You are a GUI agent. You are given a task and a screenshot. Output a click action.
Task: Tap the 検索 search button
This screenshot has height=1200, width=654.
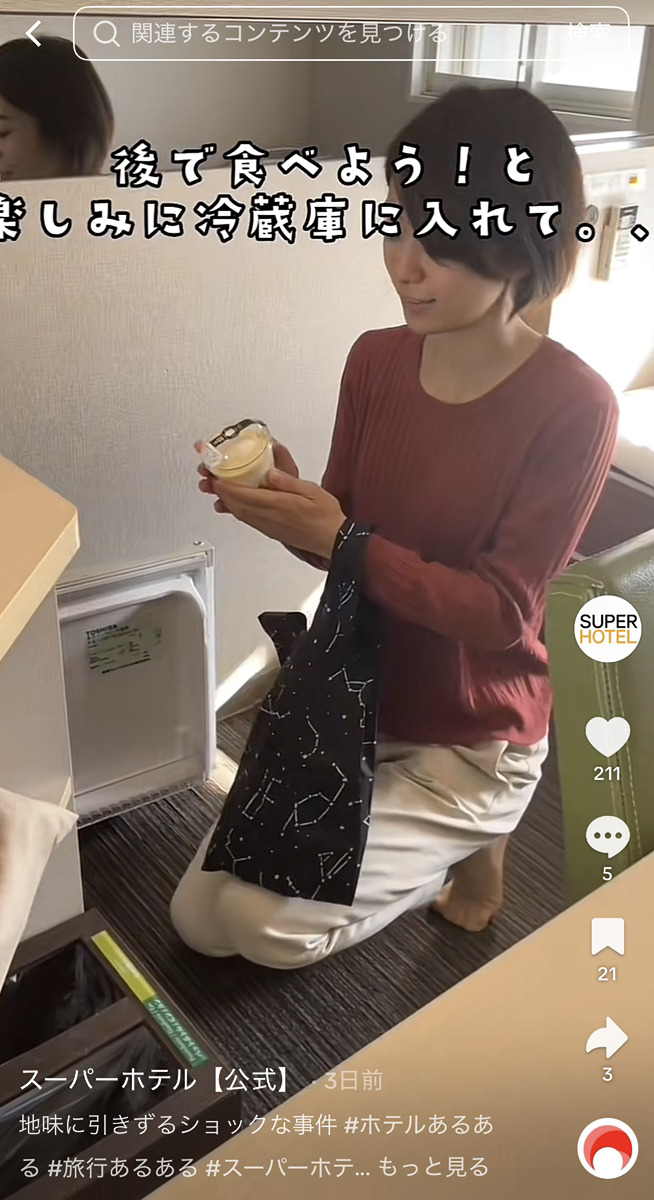[x=590, y=34]
